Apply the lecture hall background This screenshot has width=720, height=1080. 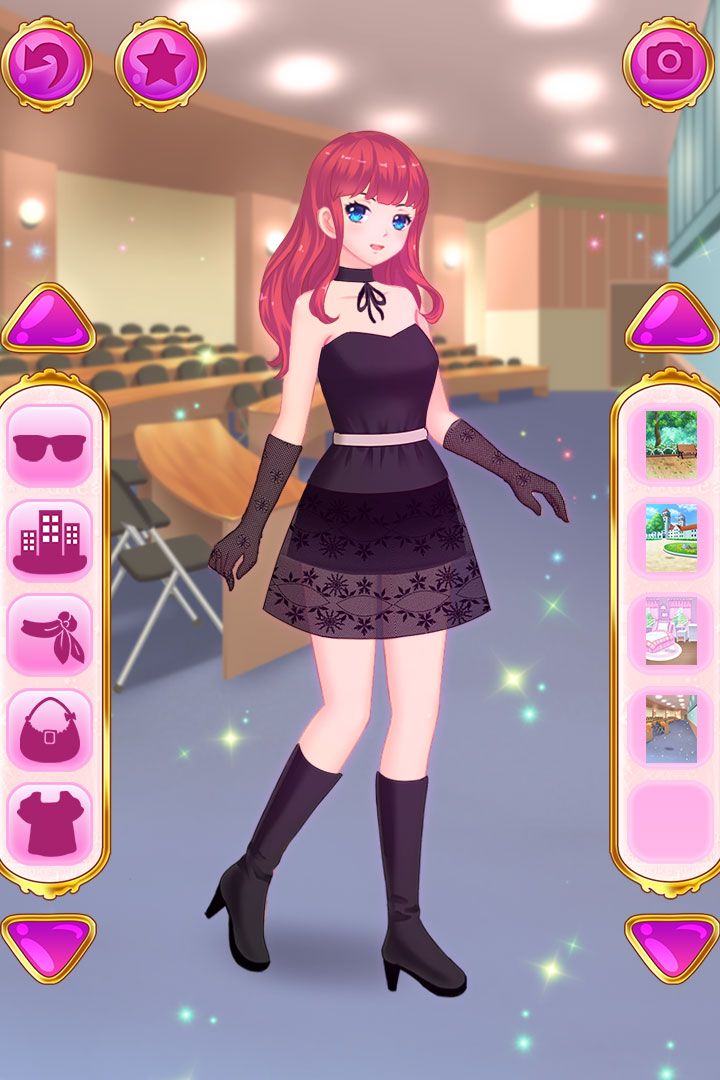(671, 730)
